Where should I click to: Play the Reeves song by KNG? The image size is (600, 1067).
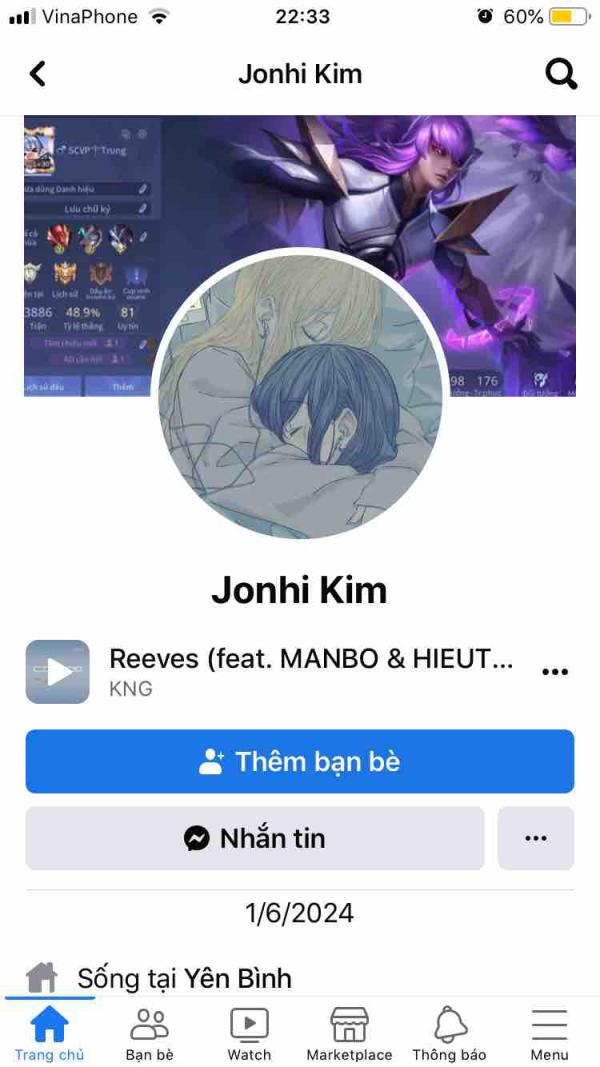coord(58,672)
